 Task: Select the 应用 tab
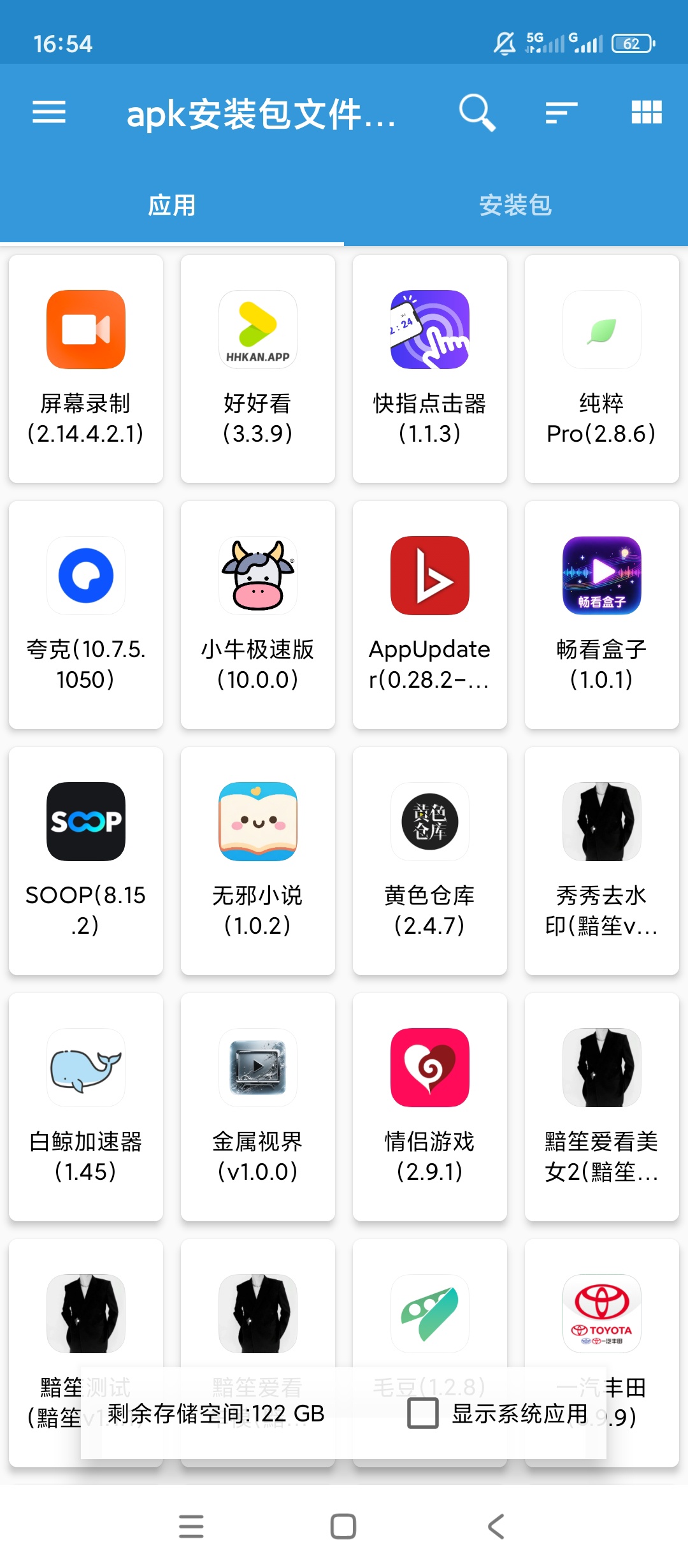172,205
